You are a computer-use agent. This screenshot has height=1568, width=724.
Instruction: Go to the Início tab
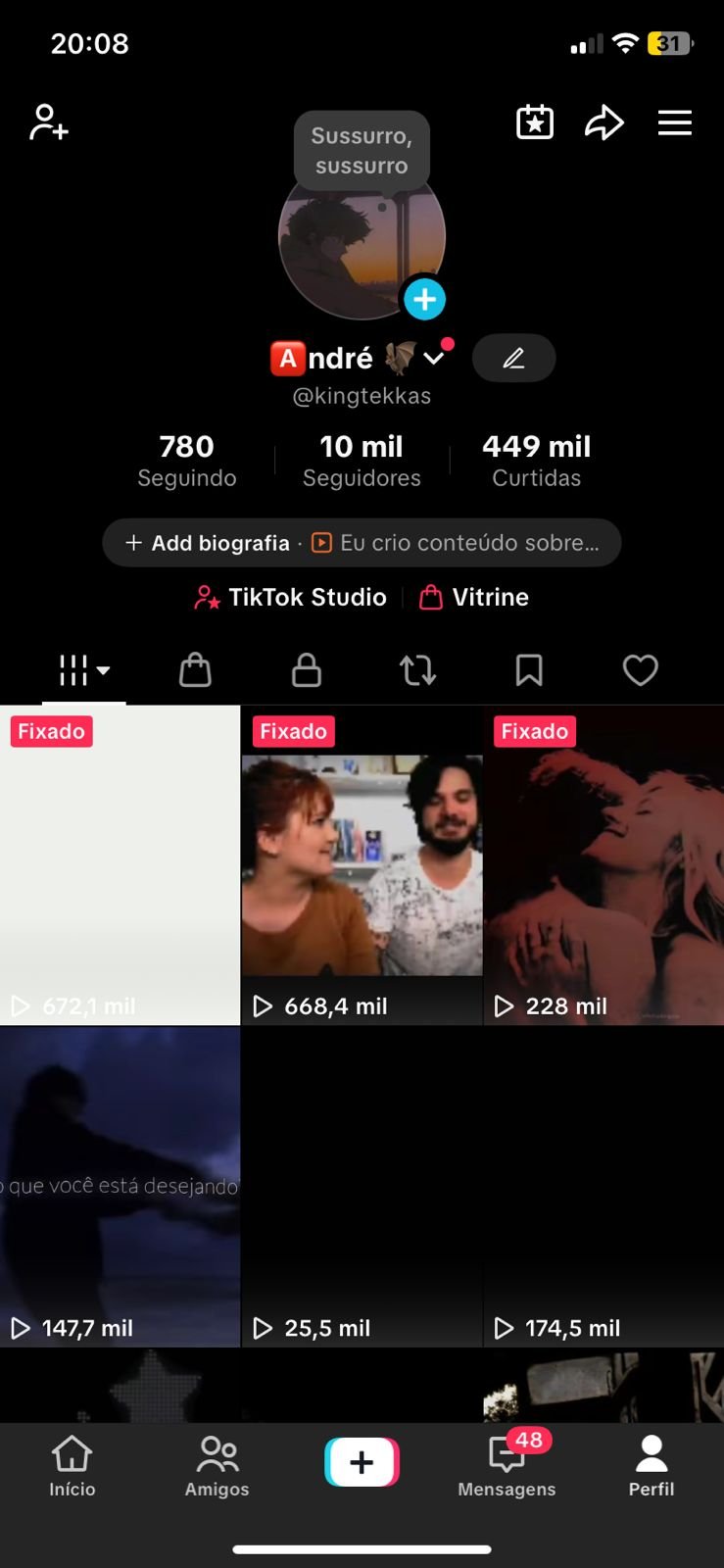point(72,1466)
